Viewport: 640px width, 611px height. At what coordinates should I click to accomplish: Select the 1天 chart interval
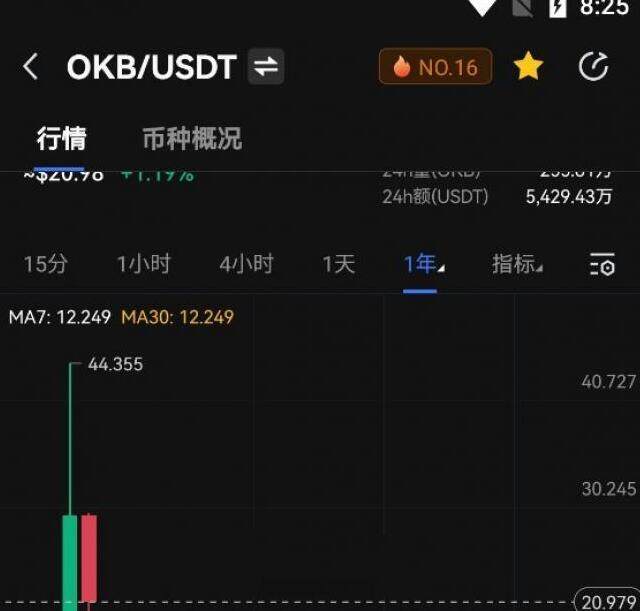[x=339, y=264]
